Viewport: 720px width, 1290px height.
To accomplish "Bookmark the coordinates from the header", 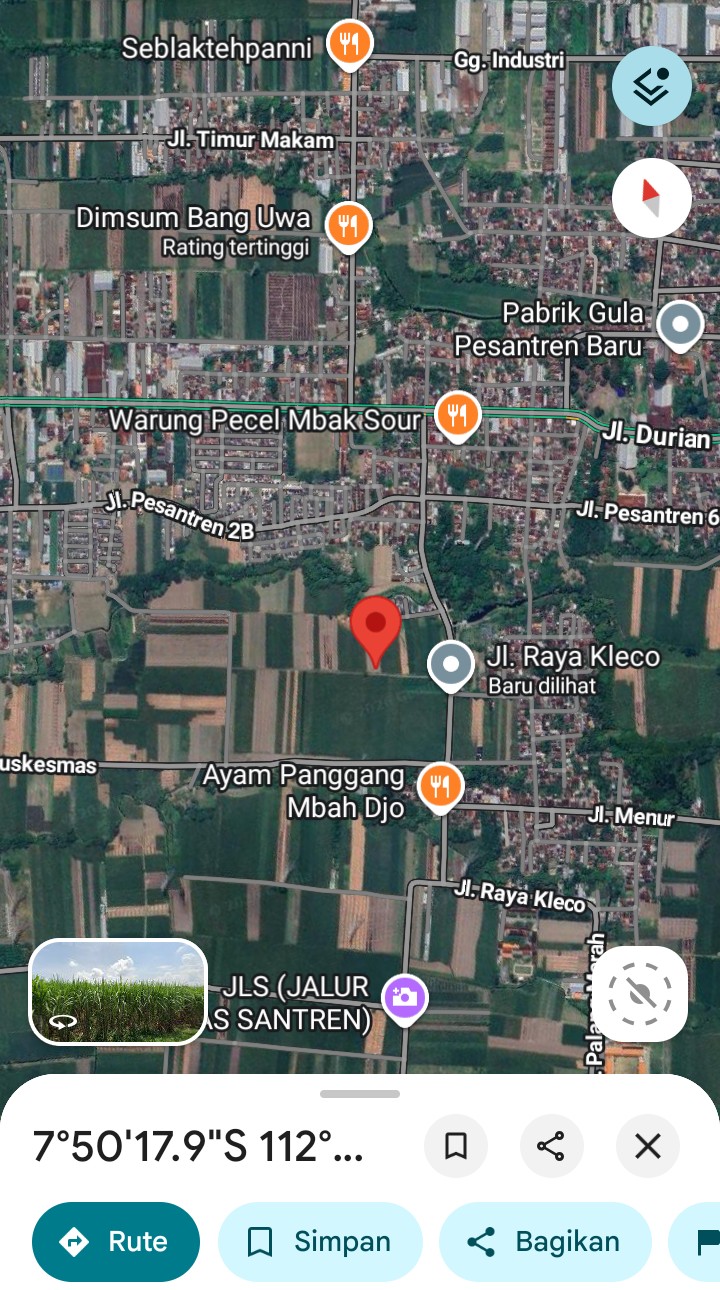I will (x=456, y=1146).
